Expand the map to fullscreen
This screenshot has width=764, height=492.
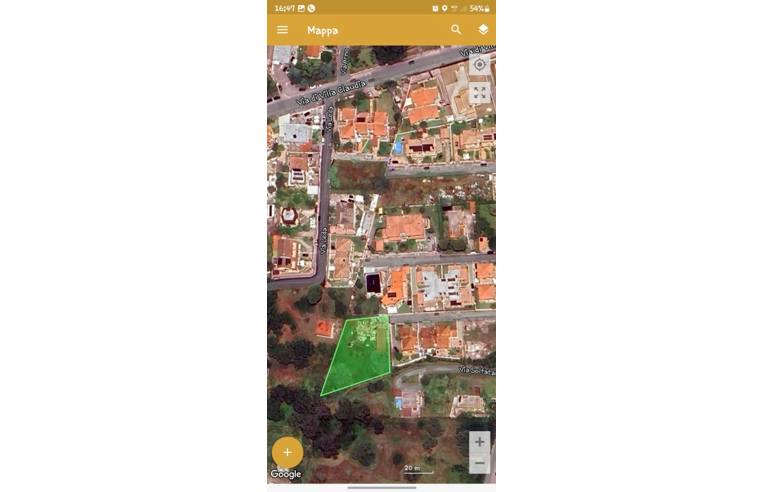click(479, 93)
